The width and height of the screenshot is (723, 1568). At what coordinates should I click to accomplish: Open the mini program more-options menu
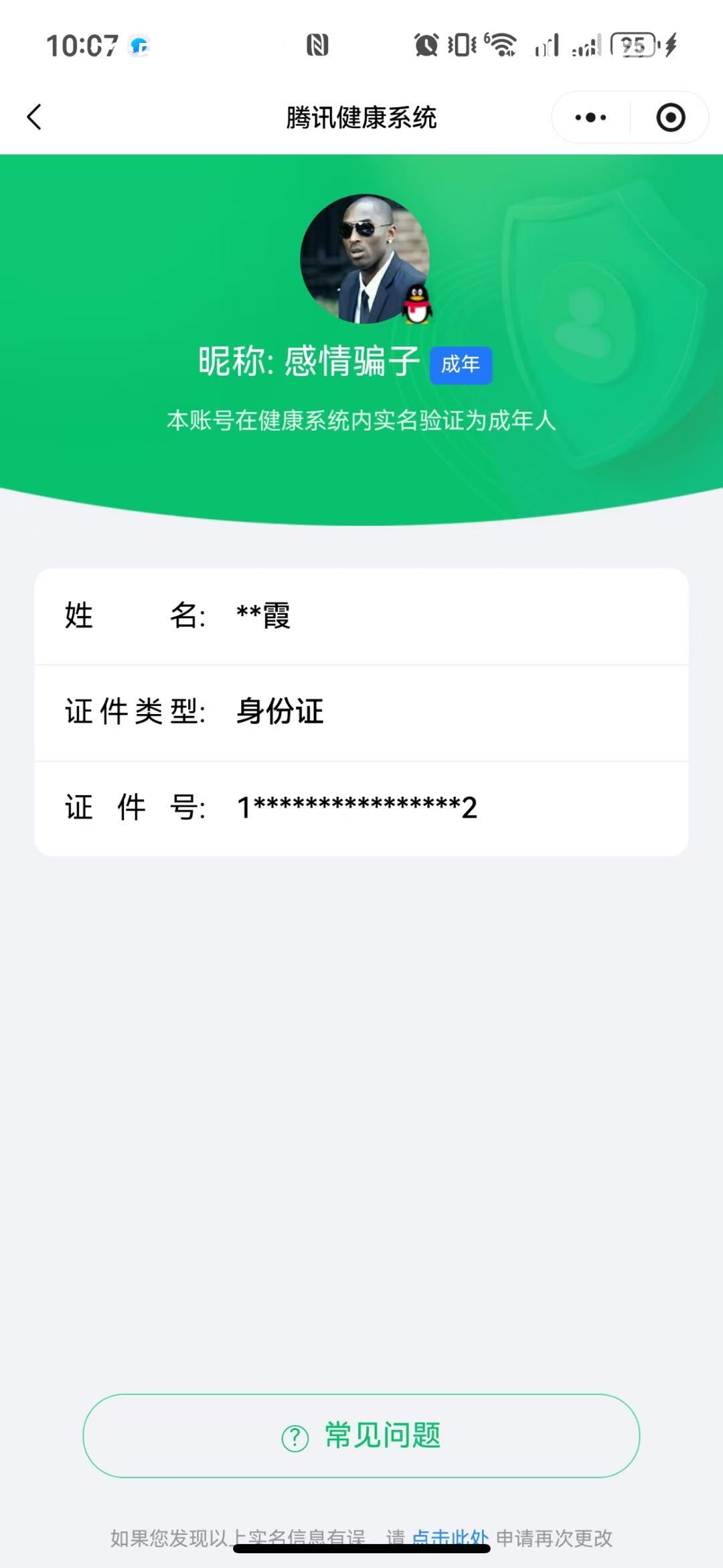coord(590,118)
